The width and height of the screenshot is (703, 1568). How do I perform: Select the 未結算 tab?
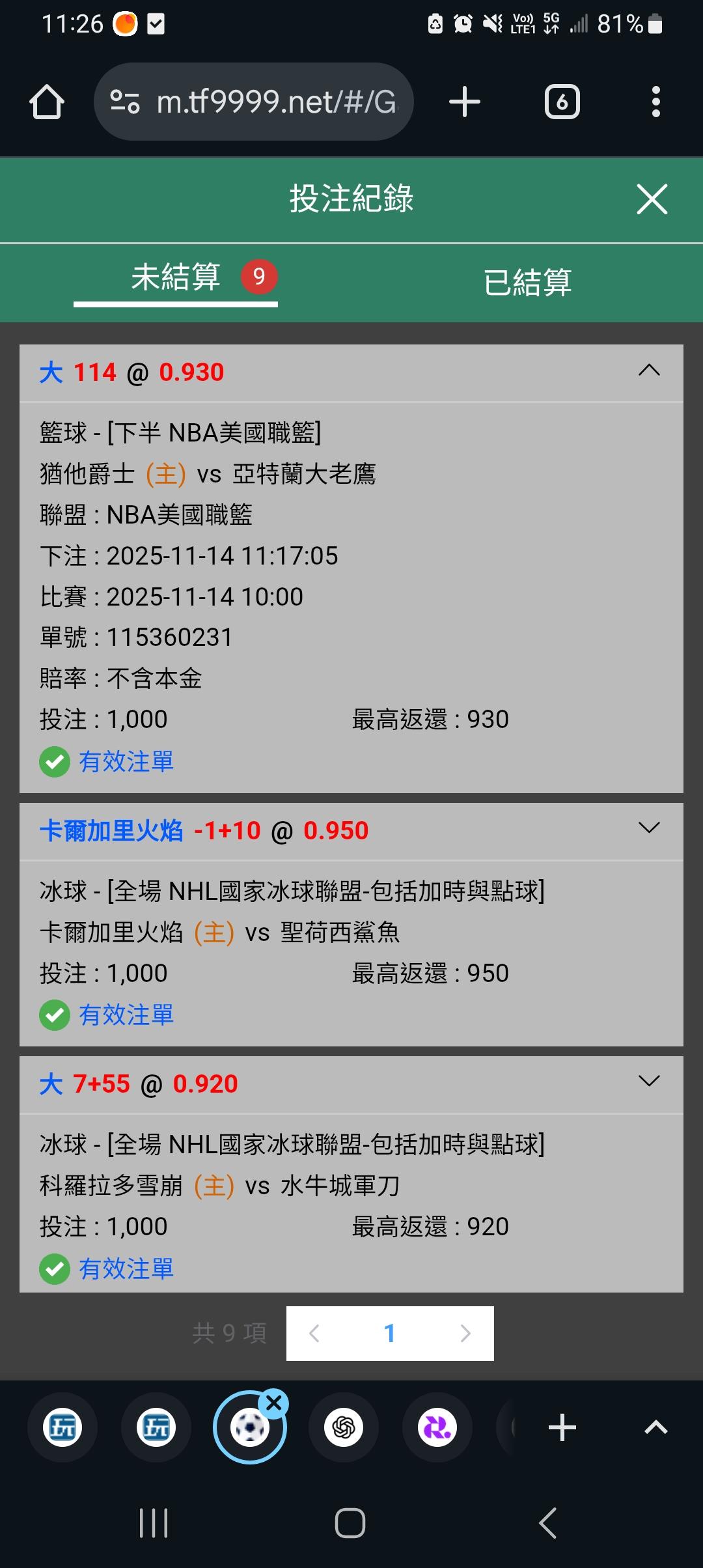(x=176, y=277)
